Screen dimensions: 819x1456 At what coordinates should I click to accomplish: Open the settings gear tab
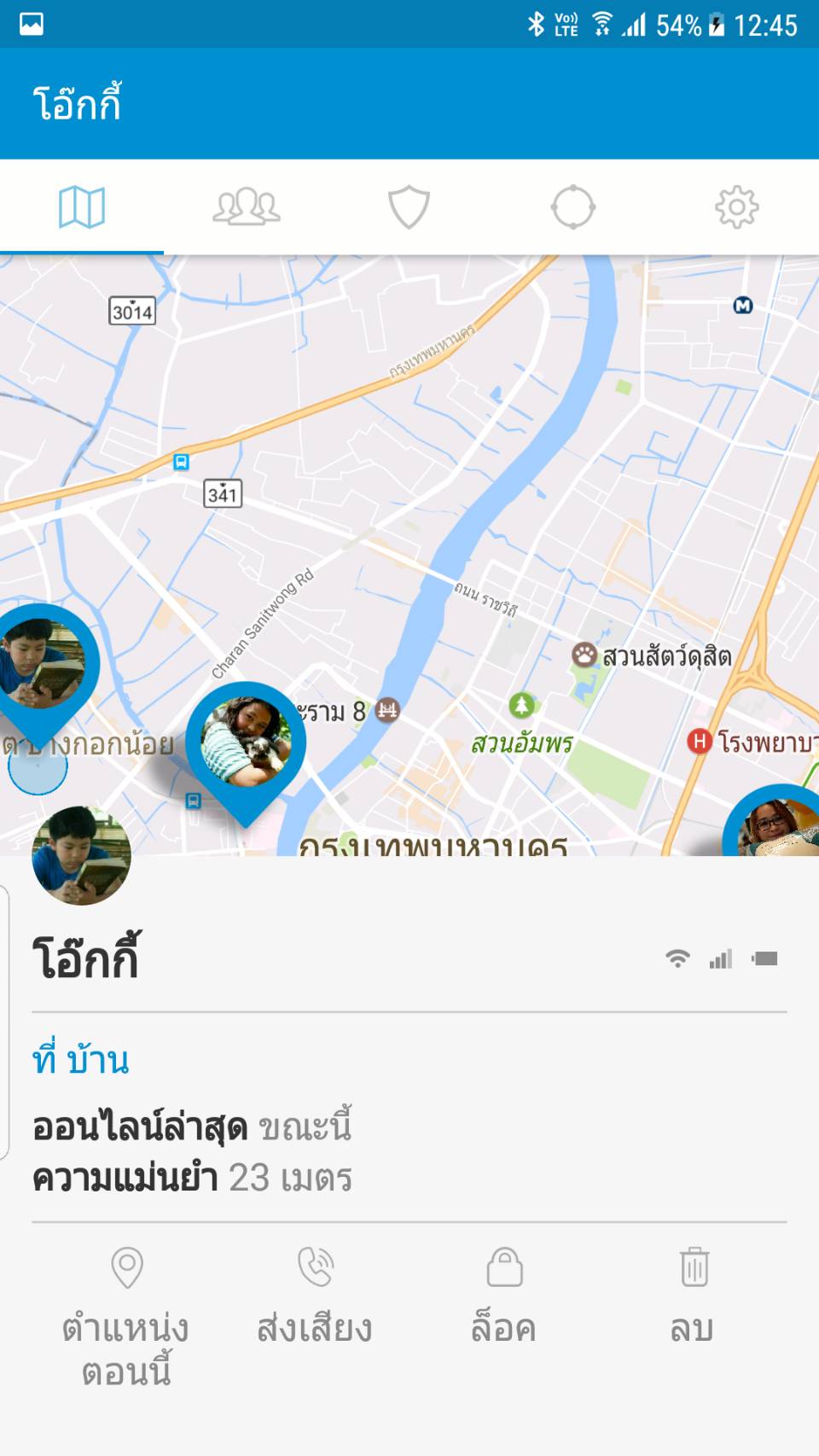736,207
